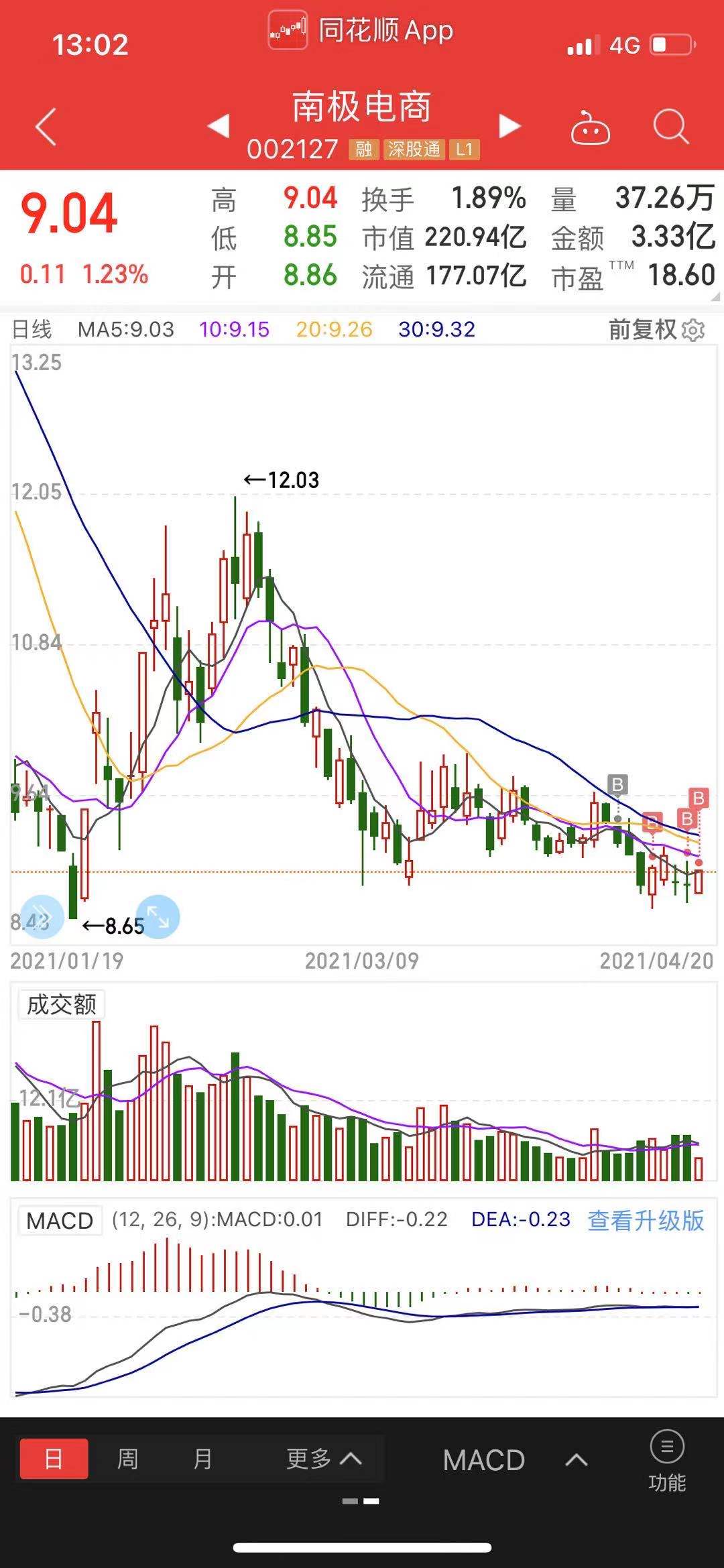Screen dimensions: 724x1568
Task: Change the 成交额 indicator panel
Action: (61, 1004)
